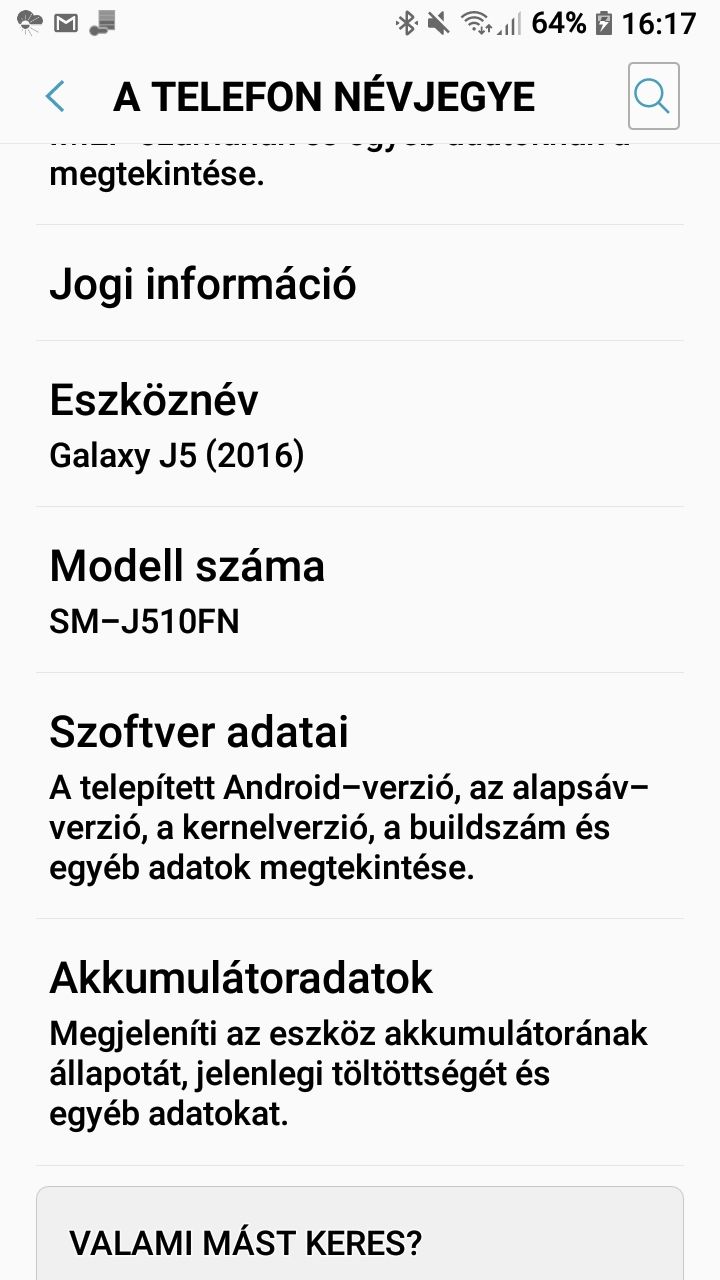Go back from A telefon névjegye

(x=55, y=96)
